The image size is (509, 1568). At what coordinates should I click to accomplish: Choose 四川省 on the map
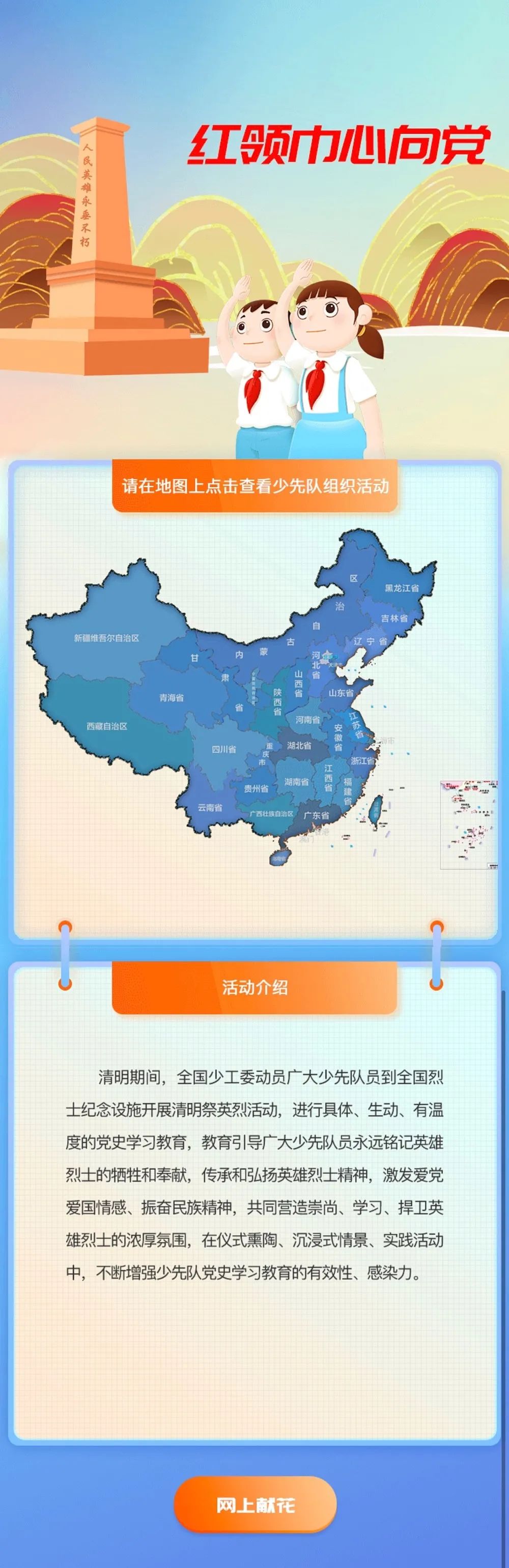pyautogui.click(x=223, y=749)
